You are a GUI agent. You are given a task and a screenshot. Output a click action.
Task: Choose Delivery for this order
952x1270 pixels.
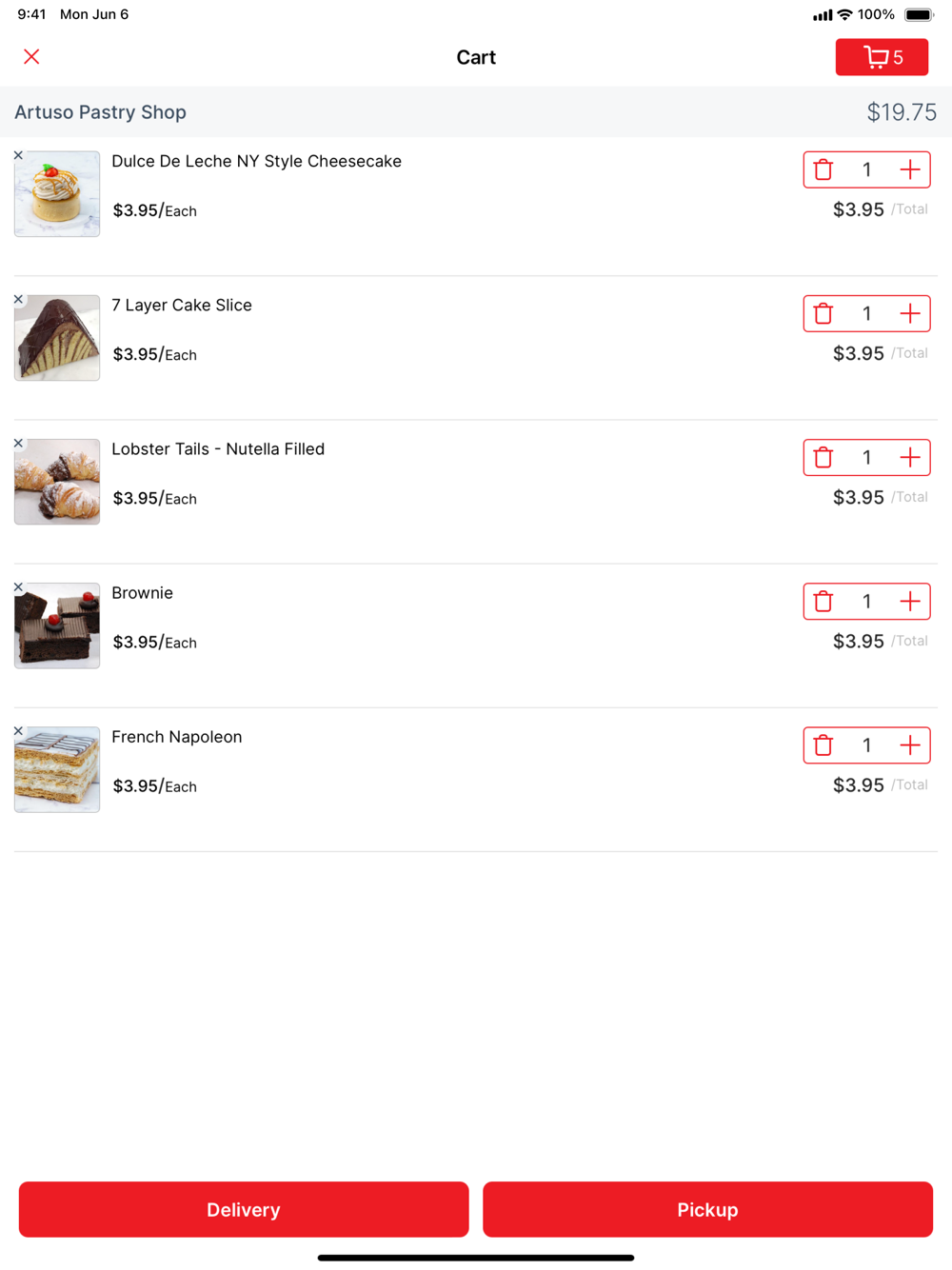pos(244,1209)
